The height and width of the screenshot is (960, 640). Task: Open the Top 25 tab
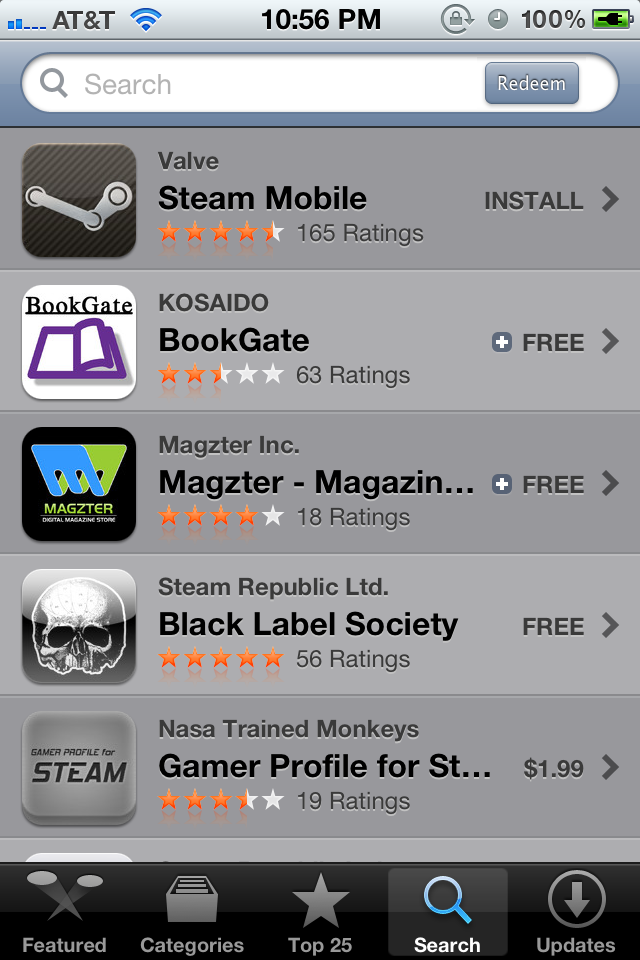tap(320, 914)
